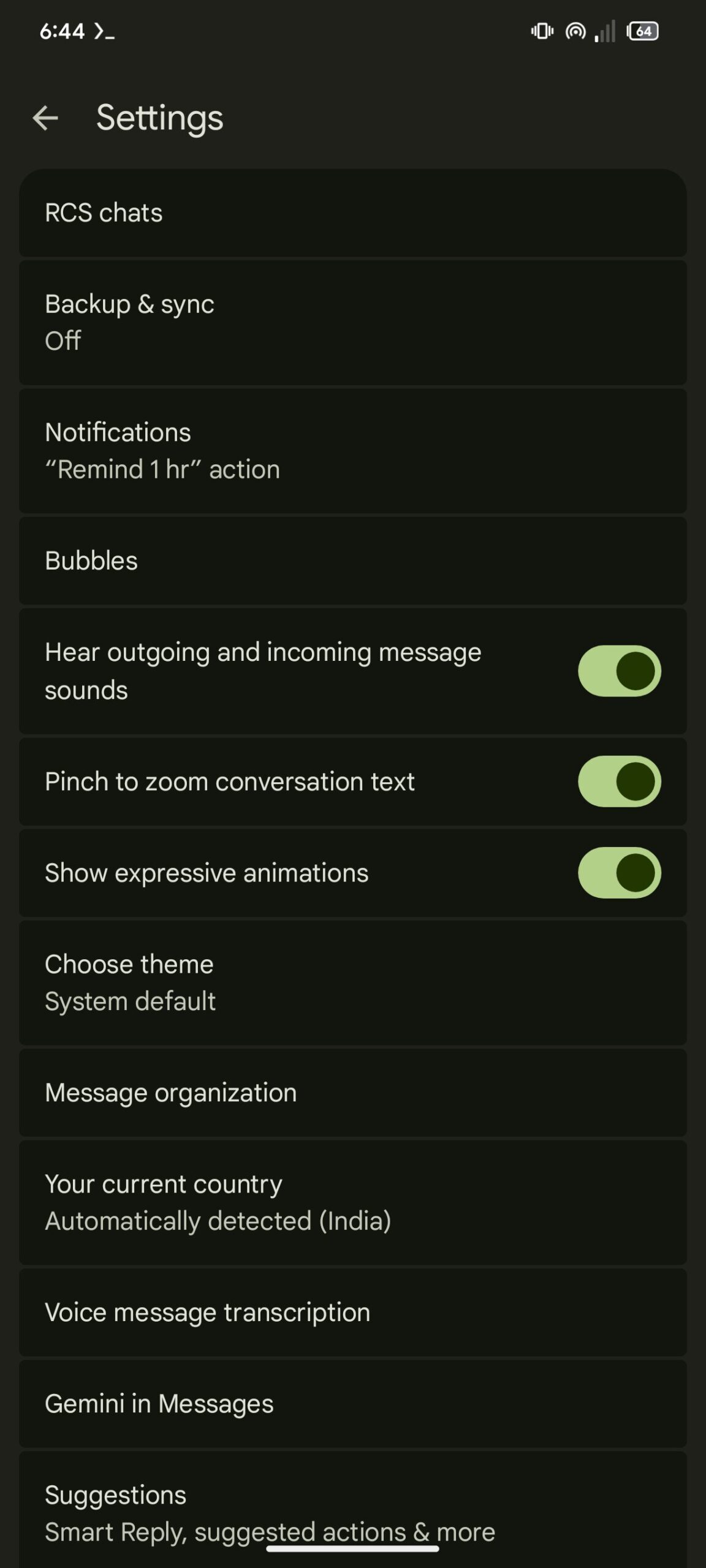Open Bubbles settings
Viewport: 706px width, 1568px height.
[x=353, y=560]
